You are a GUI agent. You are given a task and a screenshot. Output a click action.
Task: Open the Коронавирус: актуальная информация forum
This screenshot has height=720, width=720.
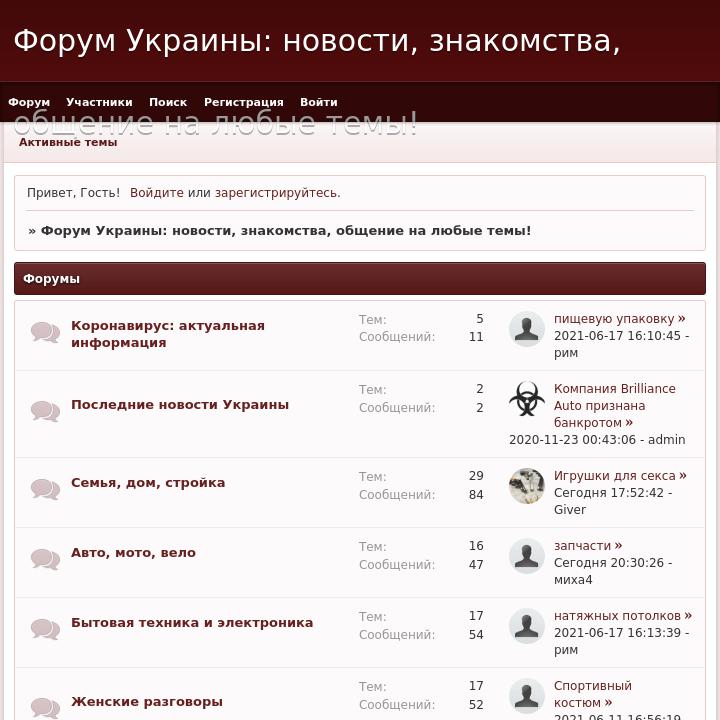pos(167,334)
